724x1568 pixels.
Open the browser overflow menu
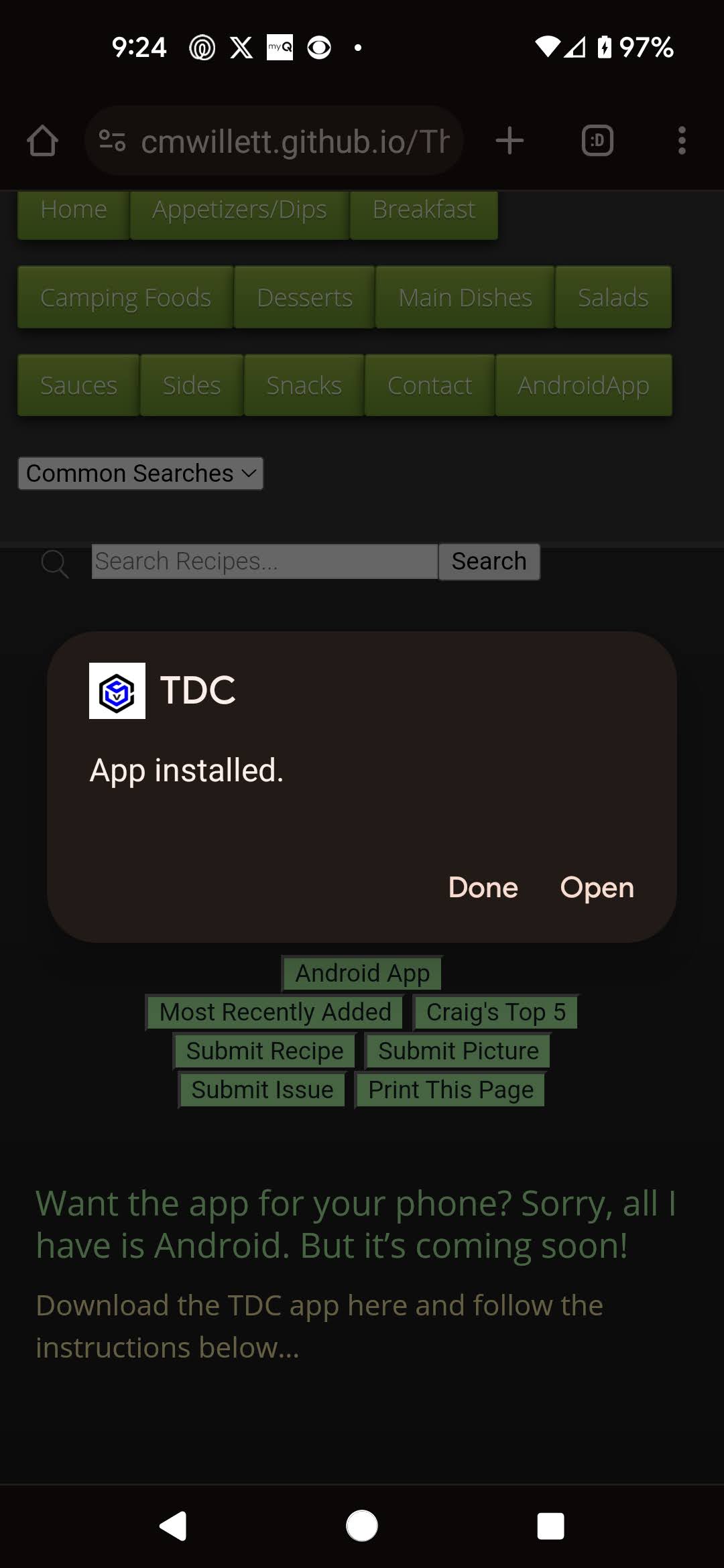pyautogui.click(x=682, y=141)
